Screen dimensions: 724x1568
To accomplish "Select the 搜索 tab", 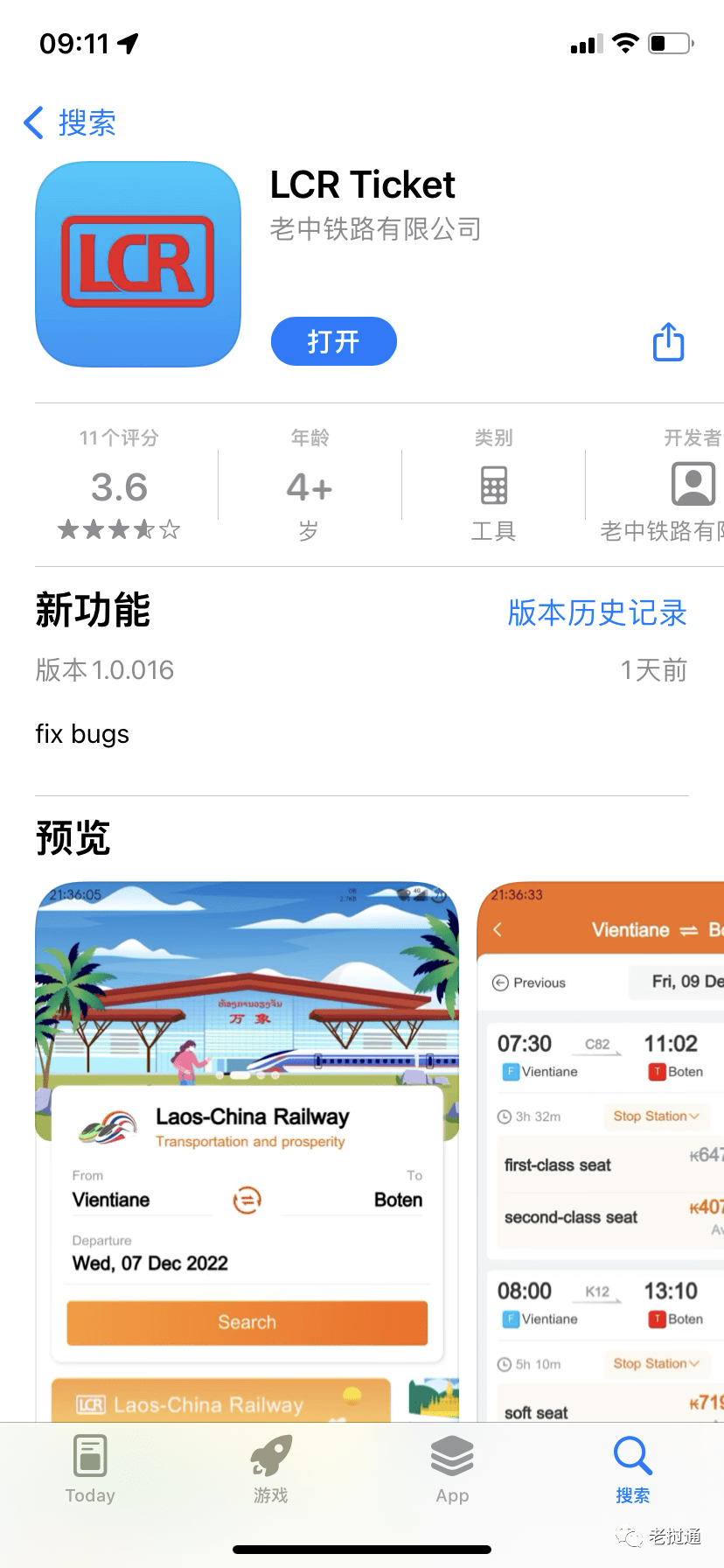I will (x=632, y=1470).
